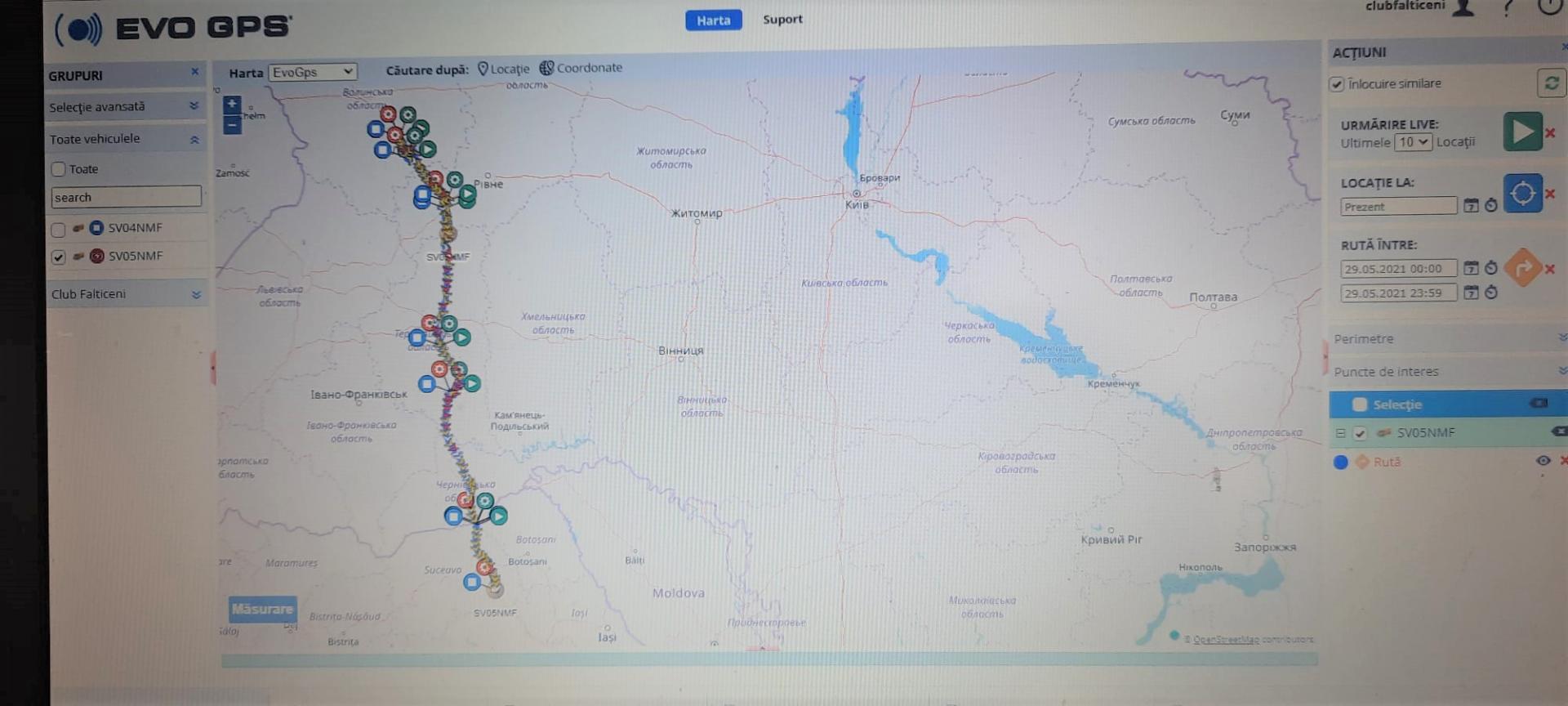
Task: Tap the Măsurare measure button
Action: (x=262, y=609)
